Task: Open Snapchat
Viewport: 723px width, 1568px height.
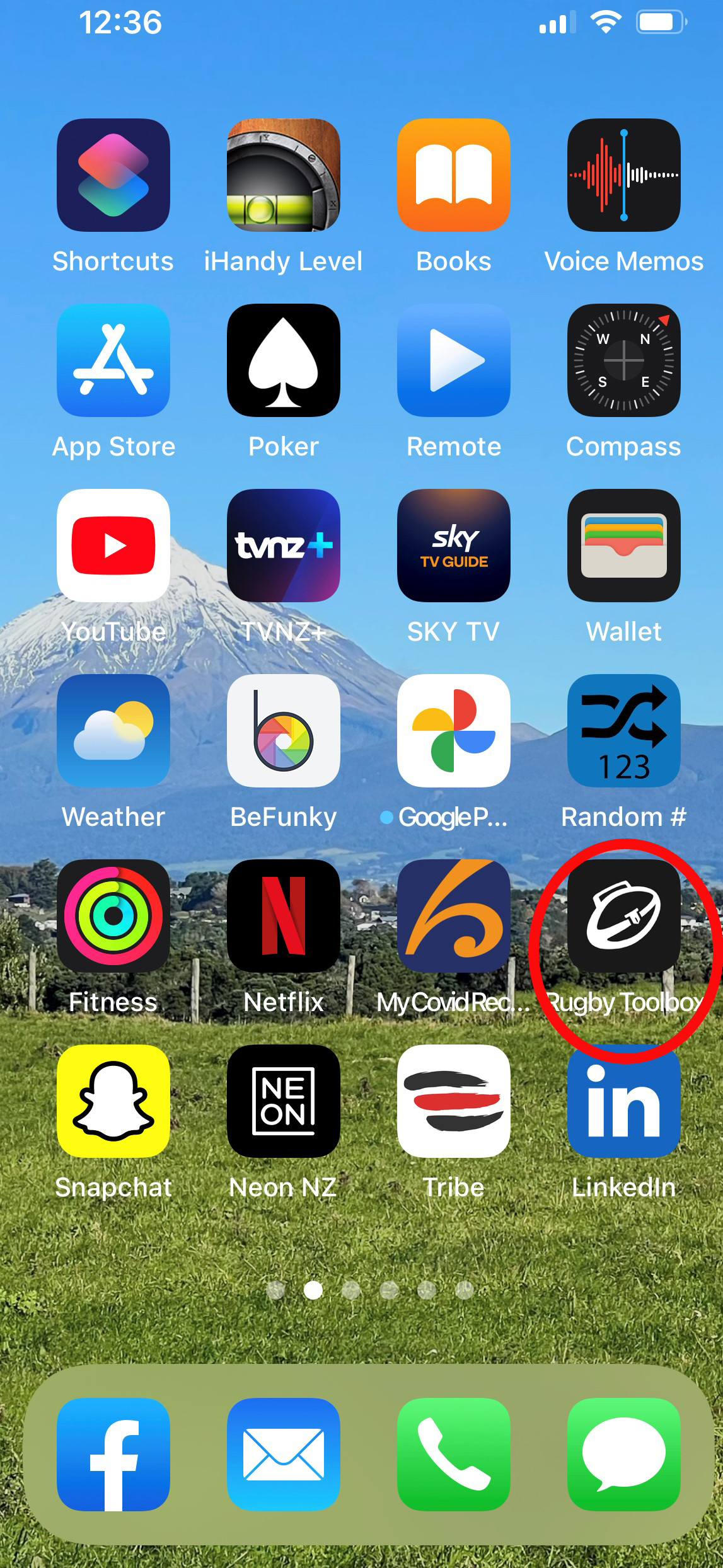Action: click(x=113, y=1101)
